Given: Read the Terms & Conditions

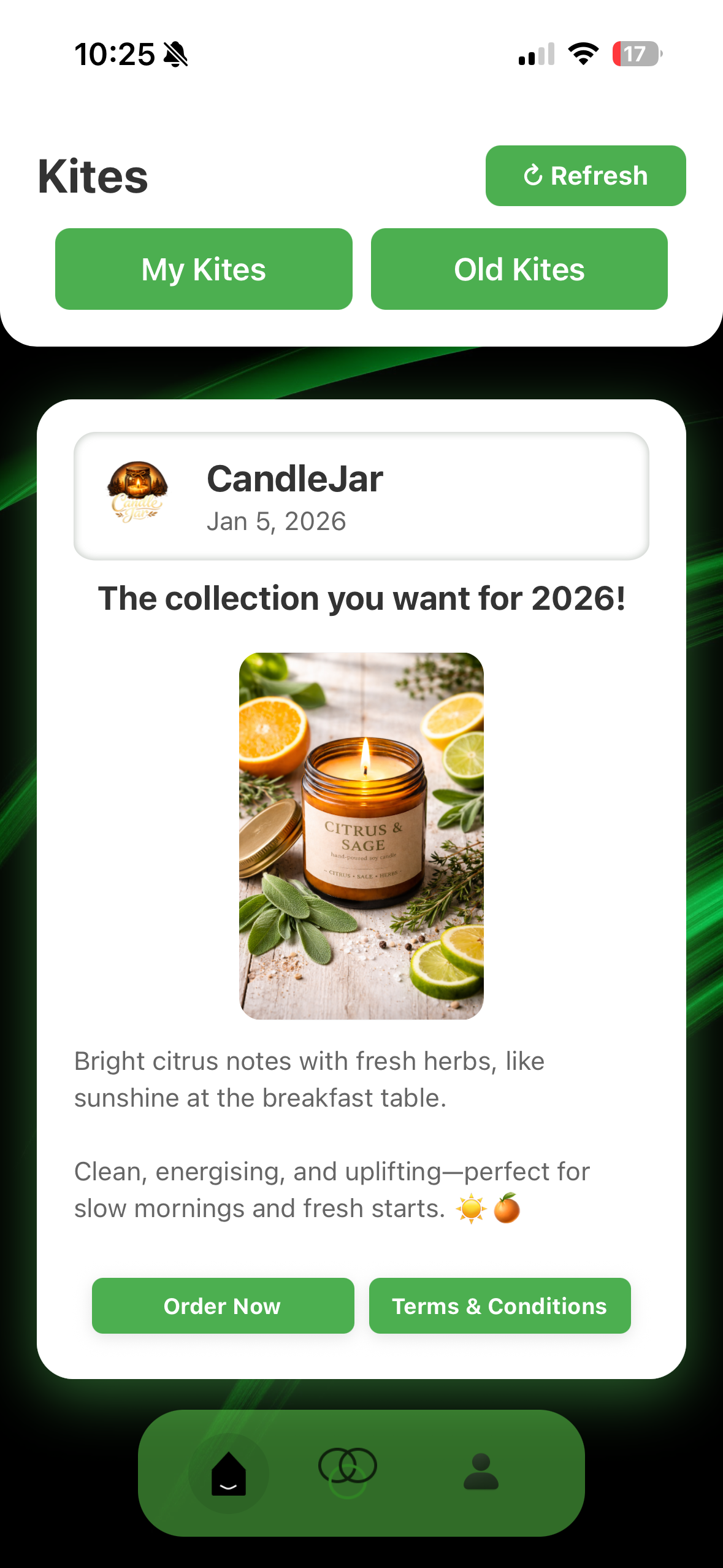Looking at the screenshot, I should (x=499, y=1306).
